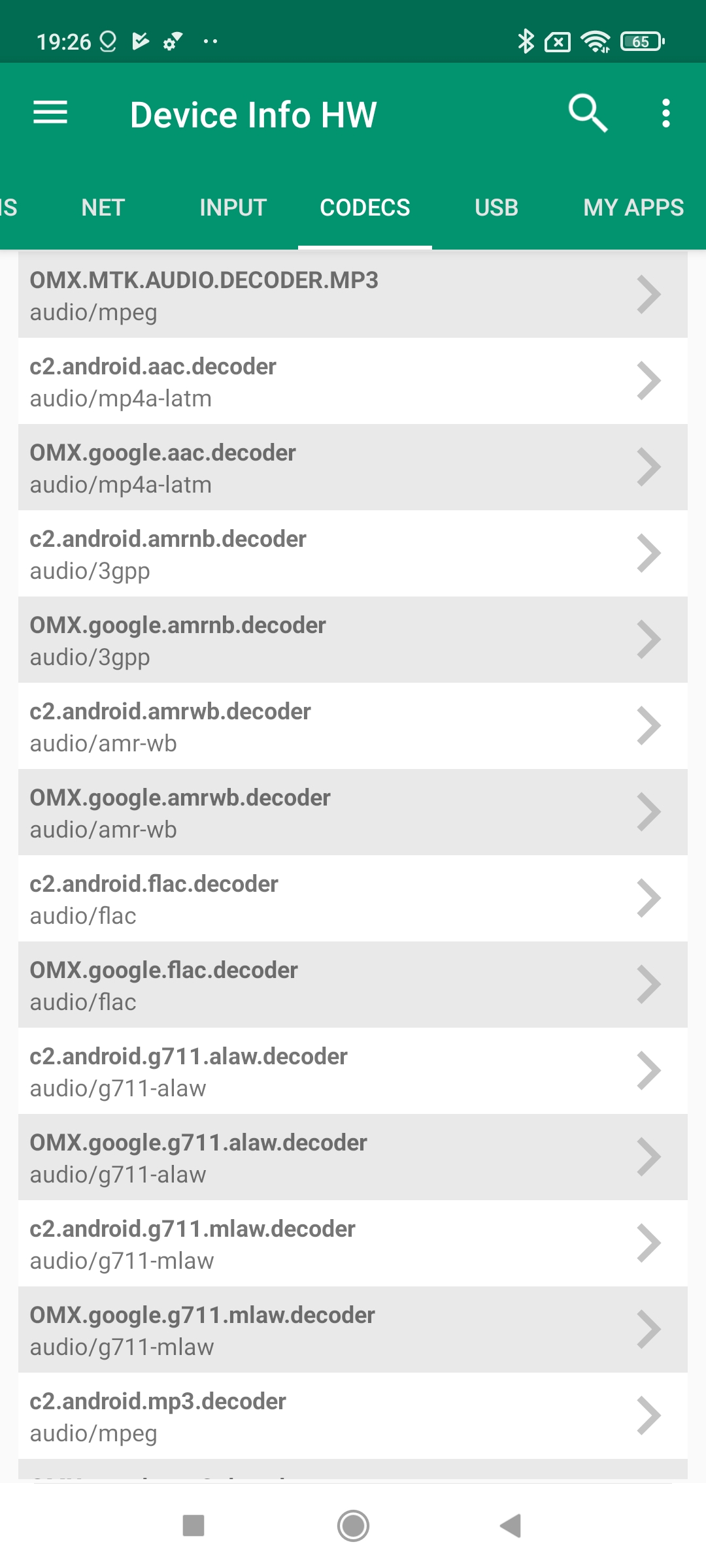706x1568 pixels.
Task: Switch to the NET tab
Action: [103, 208]
